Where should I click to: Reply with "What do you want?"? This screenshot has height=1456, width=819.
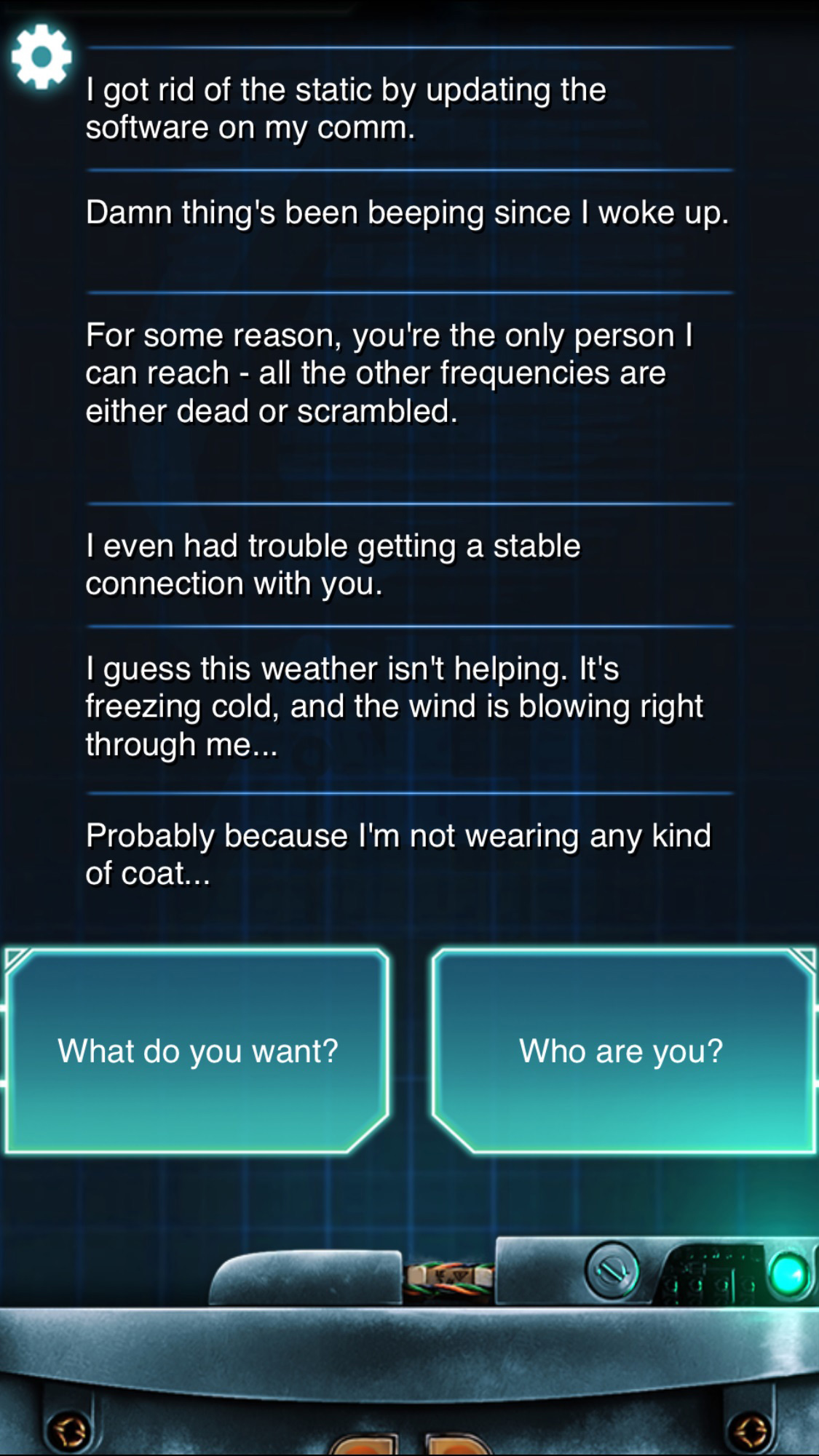click(x=197, y=1051)
